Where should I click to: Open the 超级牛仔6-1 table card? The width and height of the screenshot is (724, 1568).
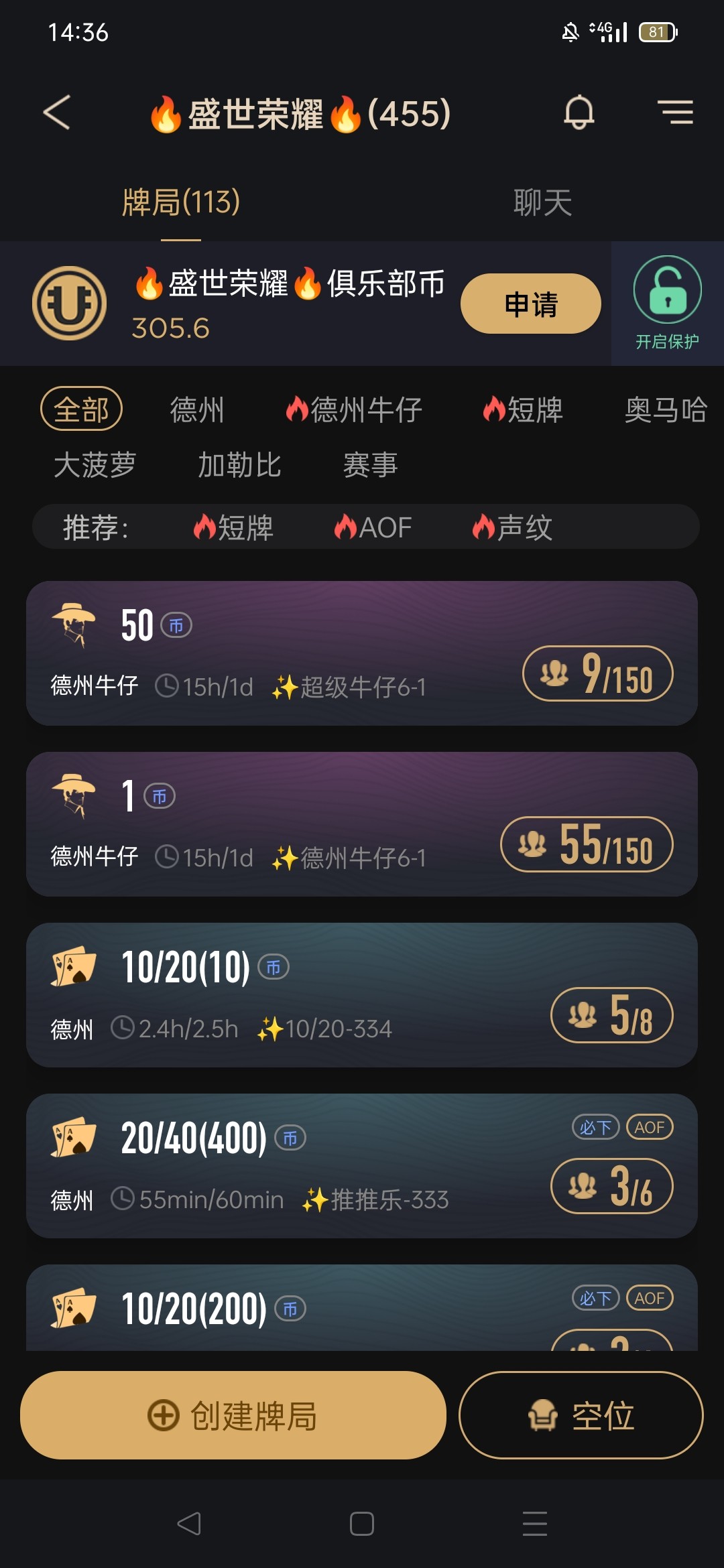362,653
